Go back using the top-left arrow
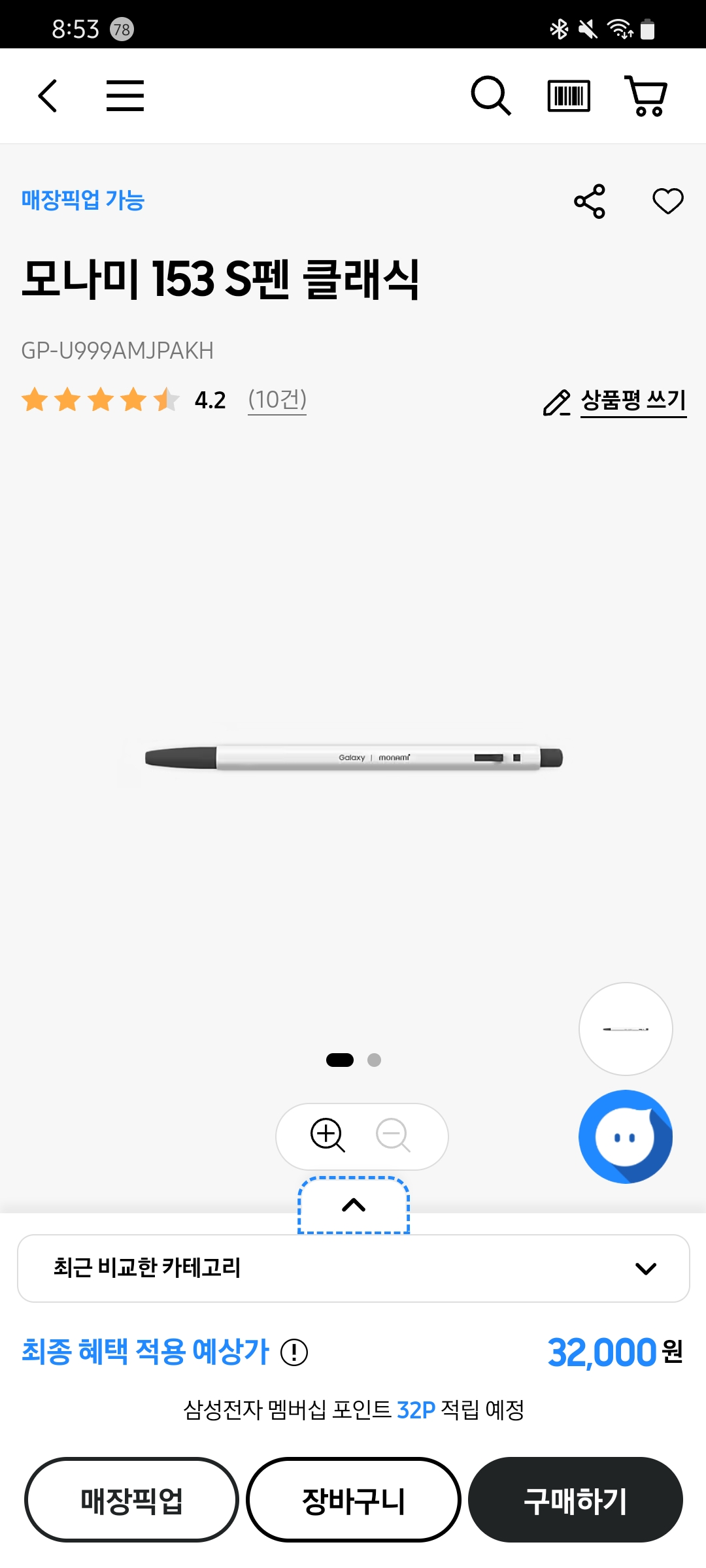The width and height of the screenshot is (706, 1568). pos(48,96)
